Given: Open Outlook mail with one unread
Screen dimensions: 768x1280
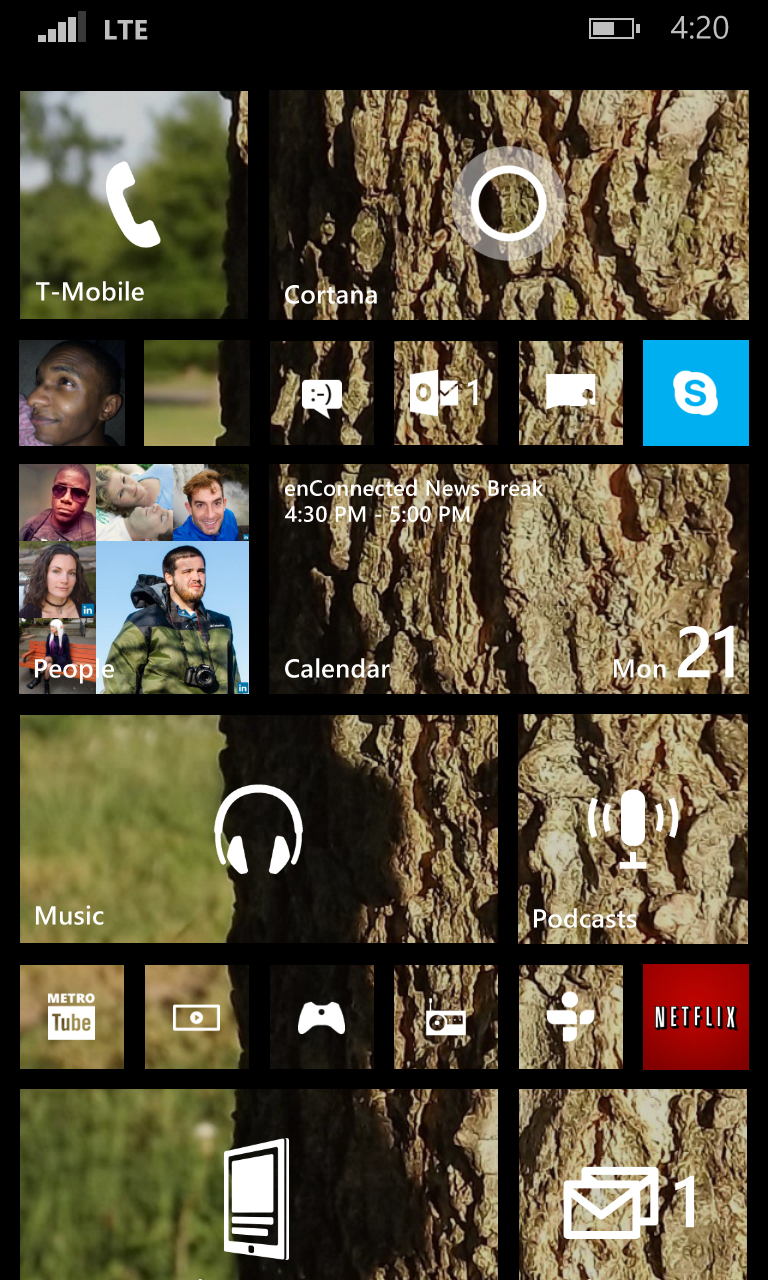Looking at the screenshot, I should click(x=446, y=393).
